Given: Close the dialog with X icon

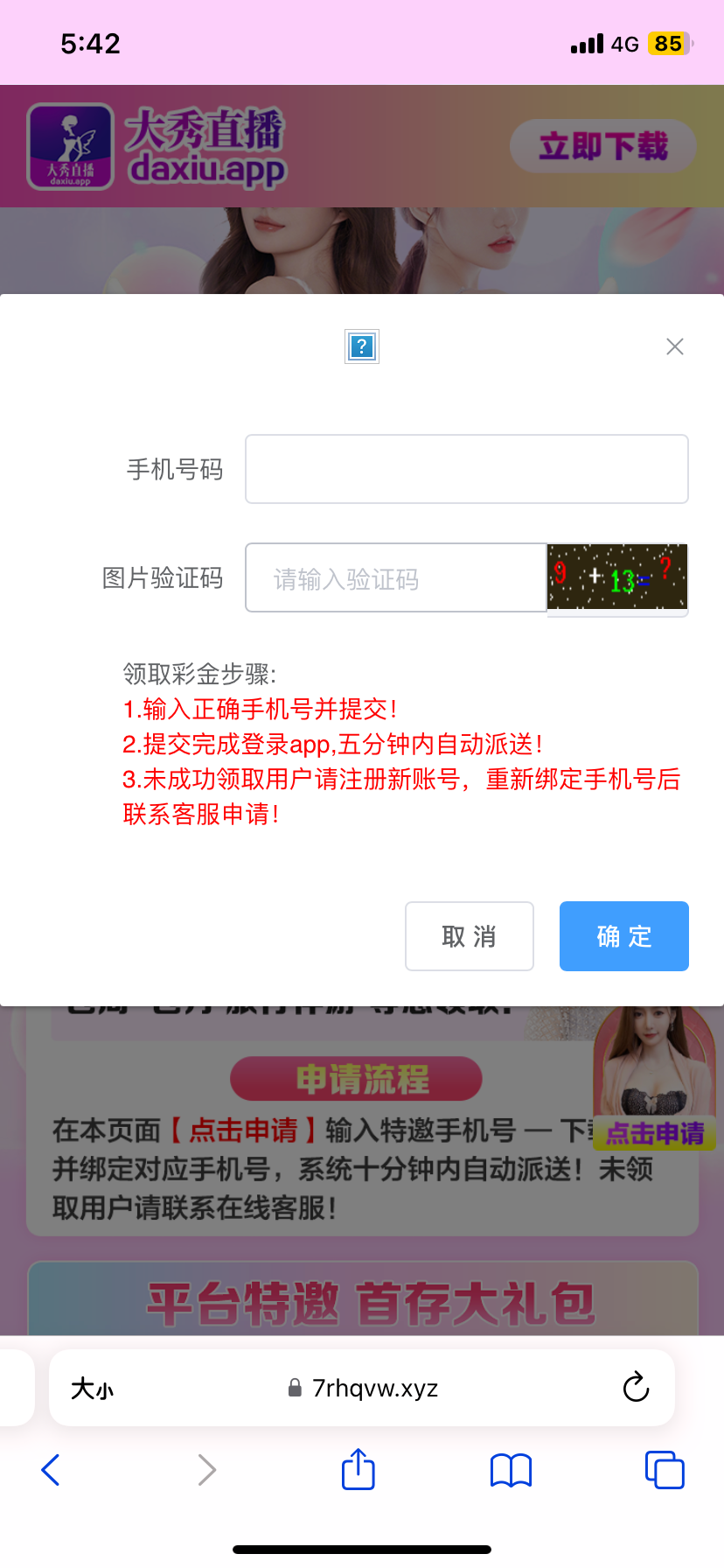Looking at the screenshot, I should pos(674,346).
